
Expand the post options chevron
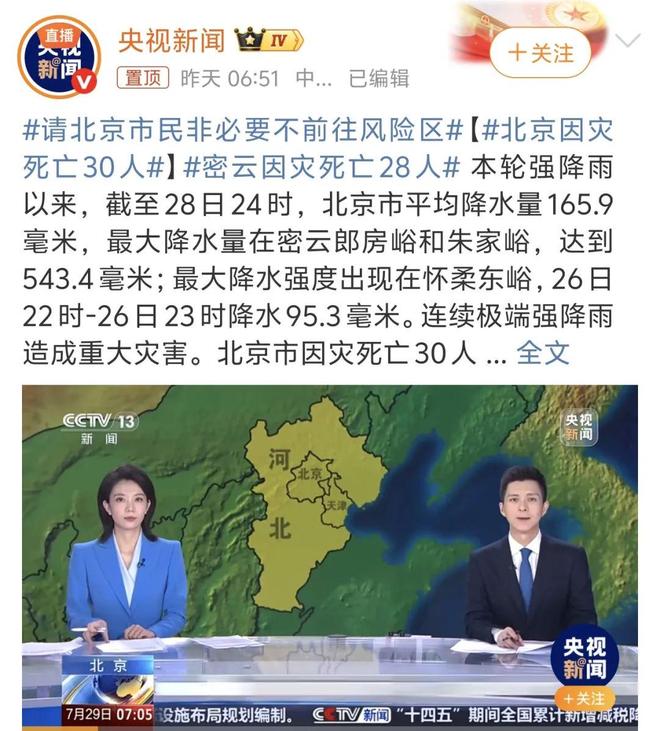[629, 42]
